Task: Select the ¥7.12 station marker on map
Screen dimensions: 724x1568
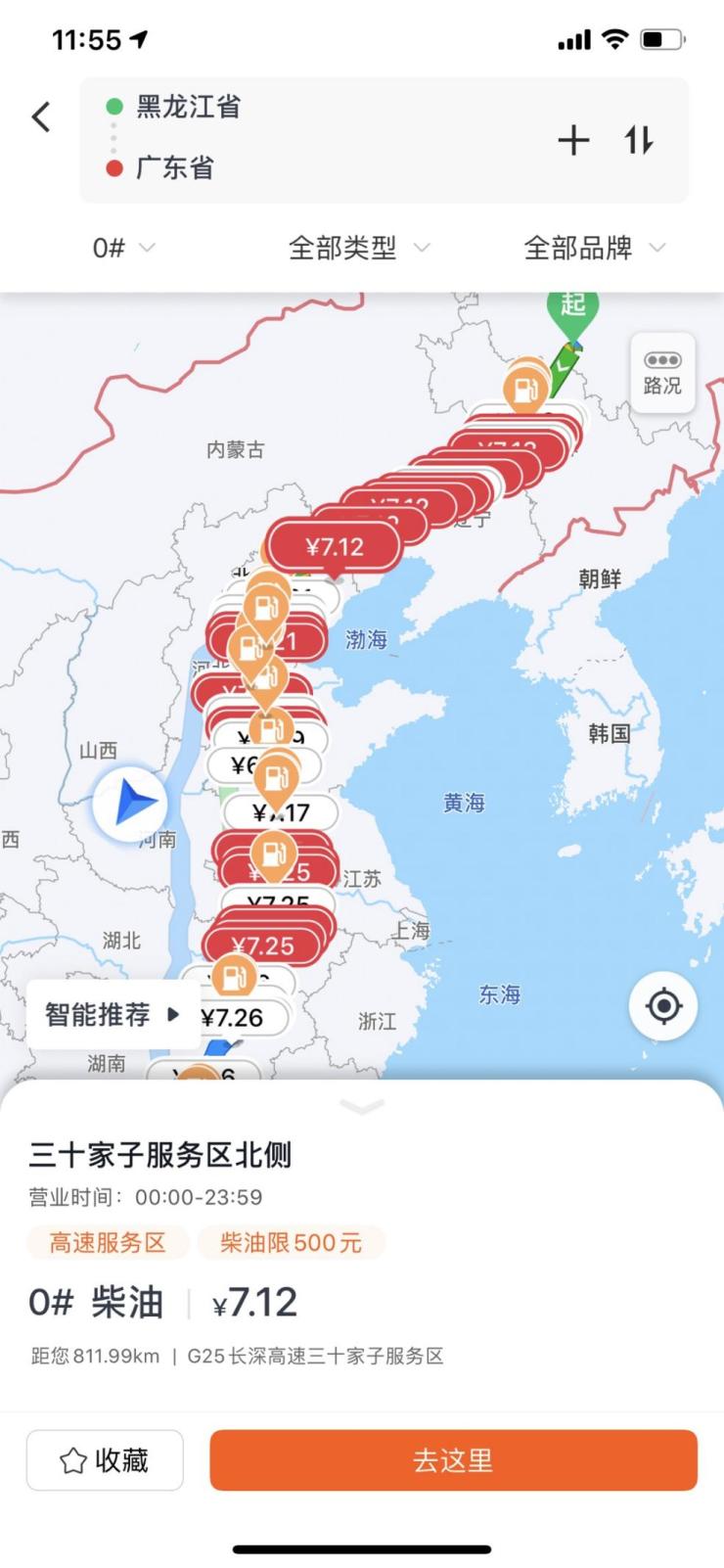Action: point(335,547)
